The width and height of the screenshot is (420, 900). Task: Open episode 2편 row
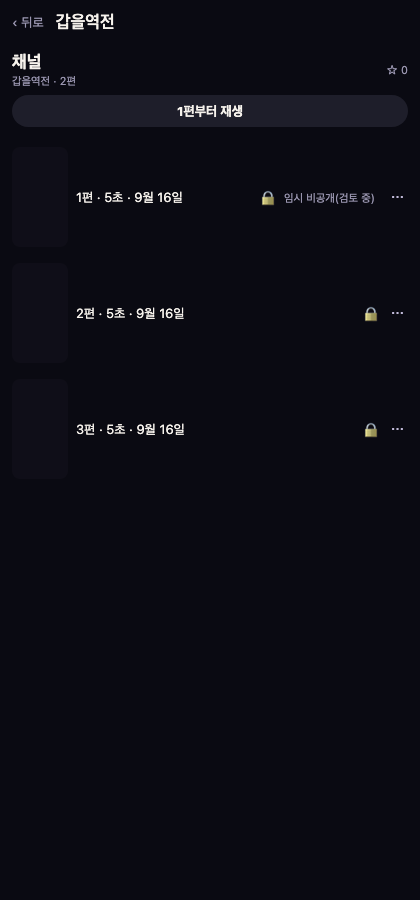coord(210,313)
